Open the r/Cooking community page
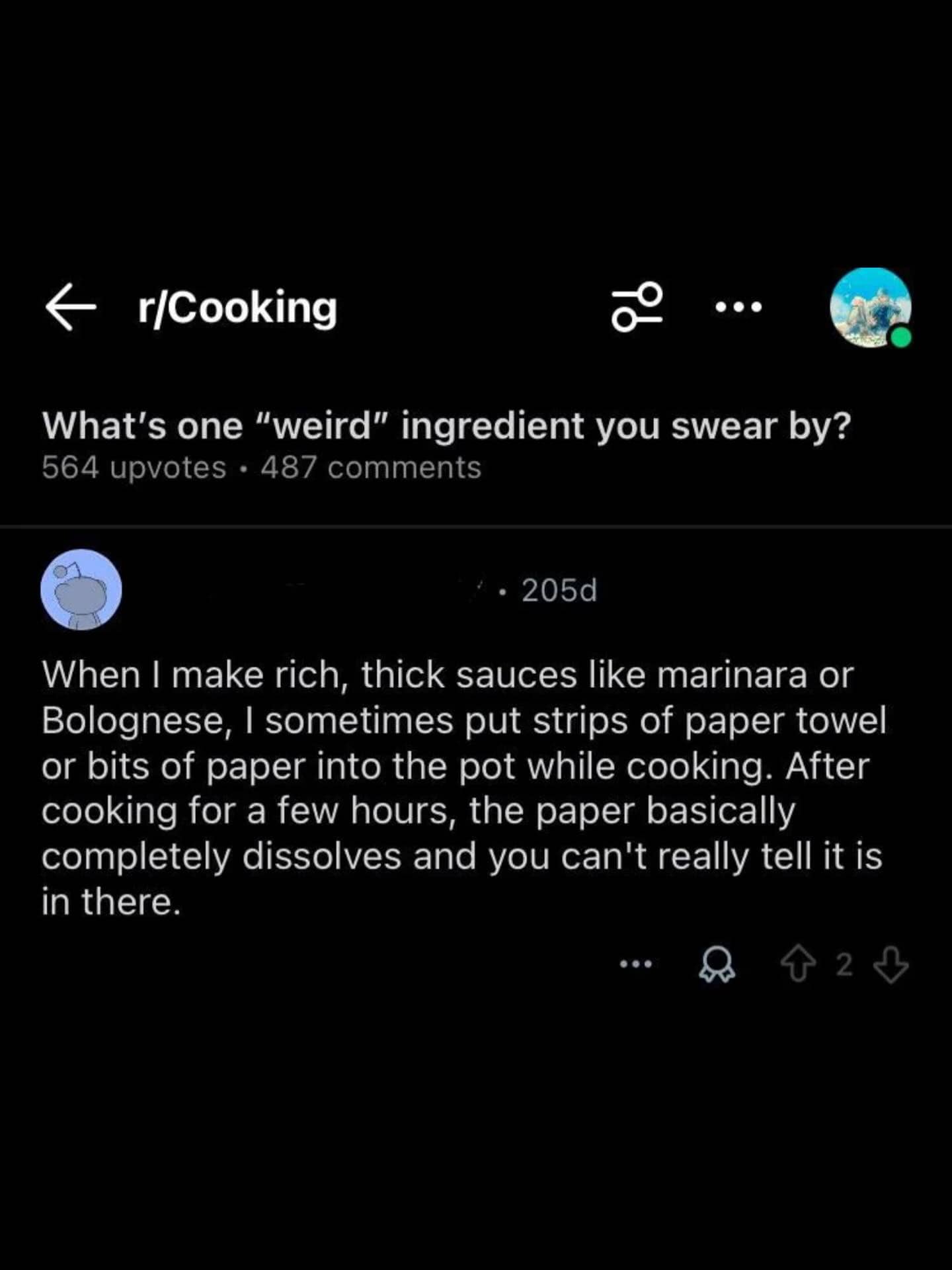The image size is (952, 1270). point(237,308)
